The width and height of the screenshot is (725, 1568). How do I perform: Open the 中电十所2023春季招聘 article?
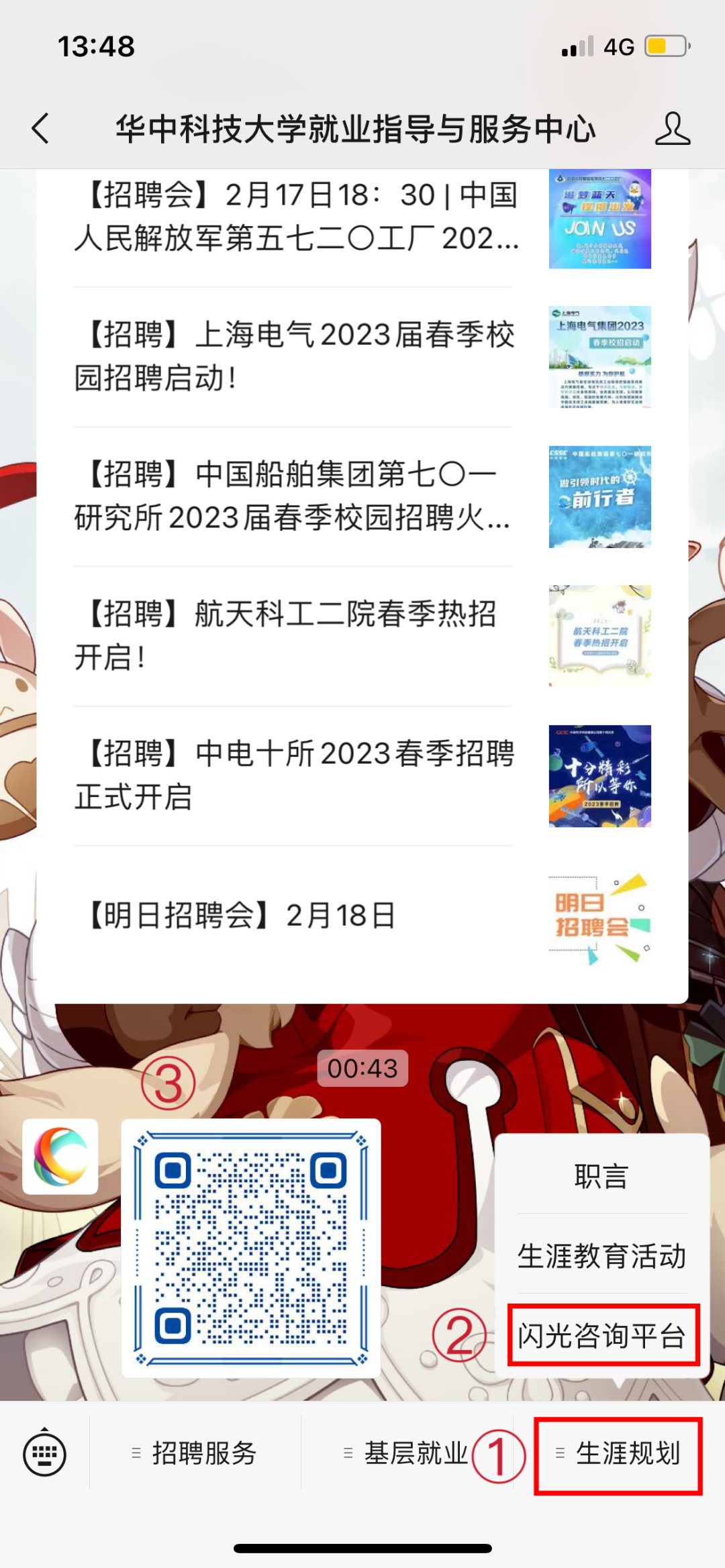(362, 776)
